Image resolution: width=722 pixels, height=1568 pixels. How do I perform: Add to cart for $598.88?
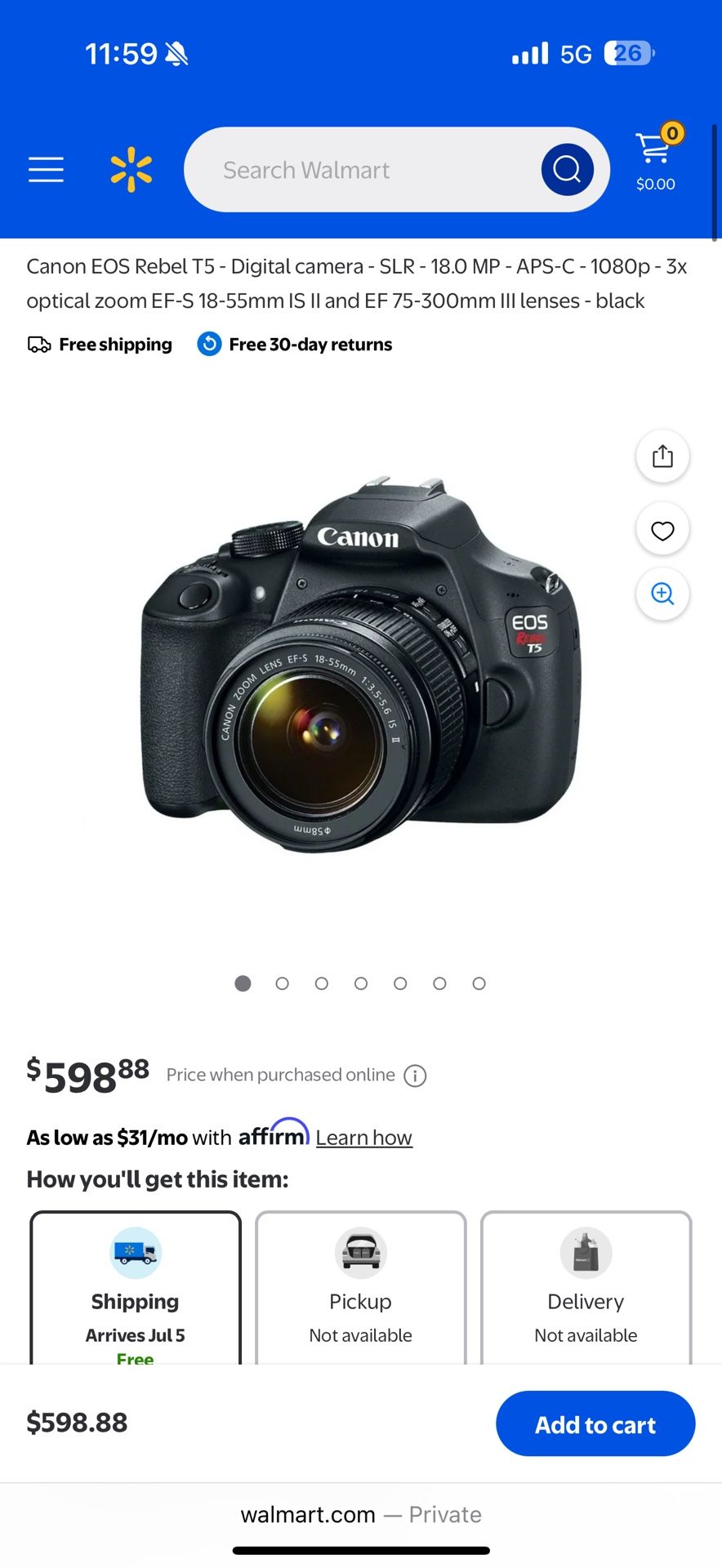tap(595, 1423)
